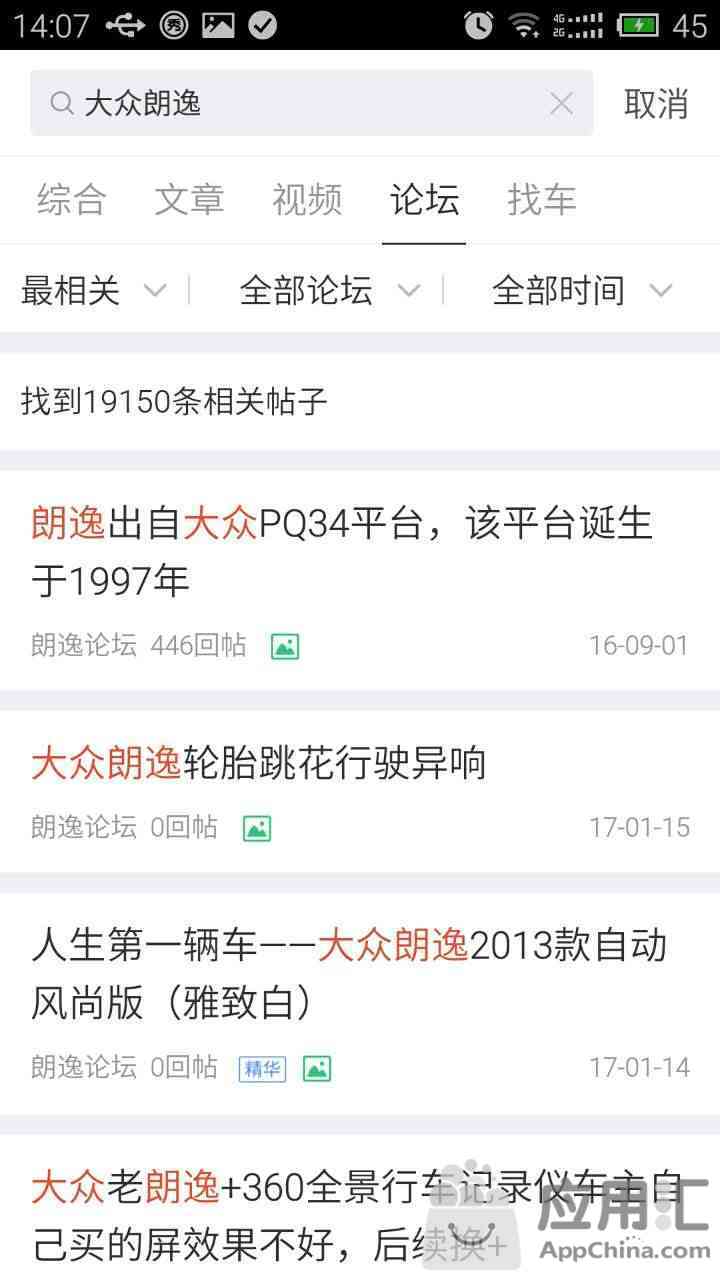Switch to the 综合 tab
The width and height of the screenshot is (720, 1280).
tap(71, 199)
